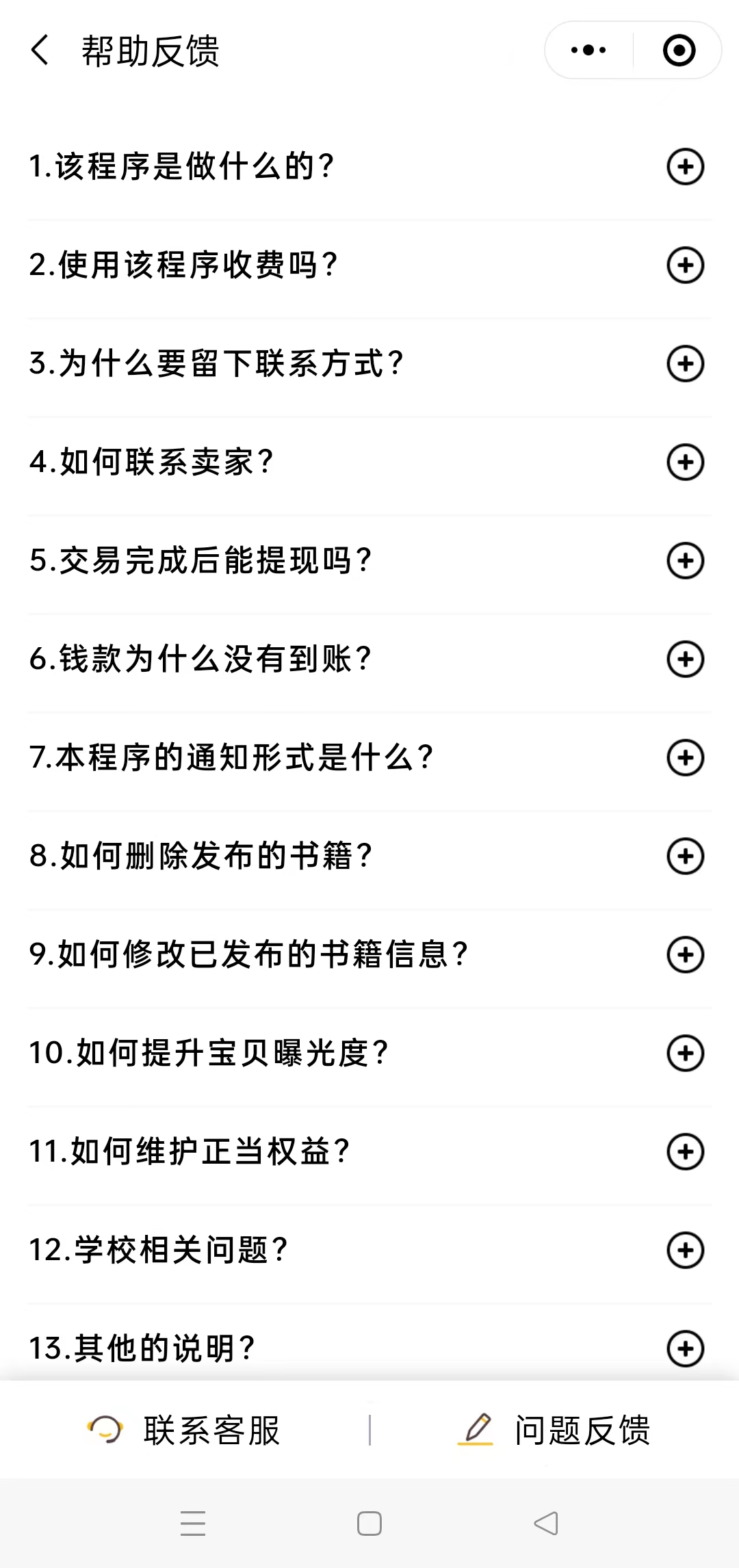Image resolution: width=739 pixels, height=1568 pixels.
Task: Open the system recent apps view
Action: (x=193, y=1524)
